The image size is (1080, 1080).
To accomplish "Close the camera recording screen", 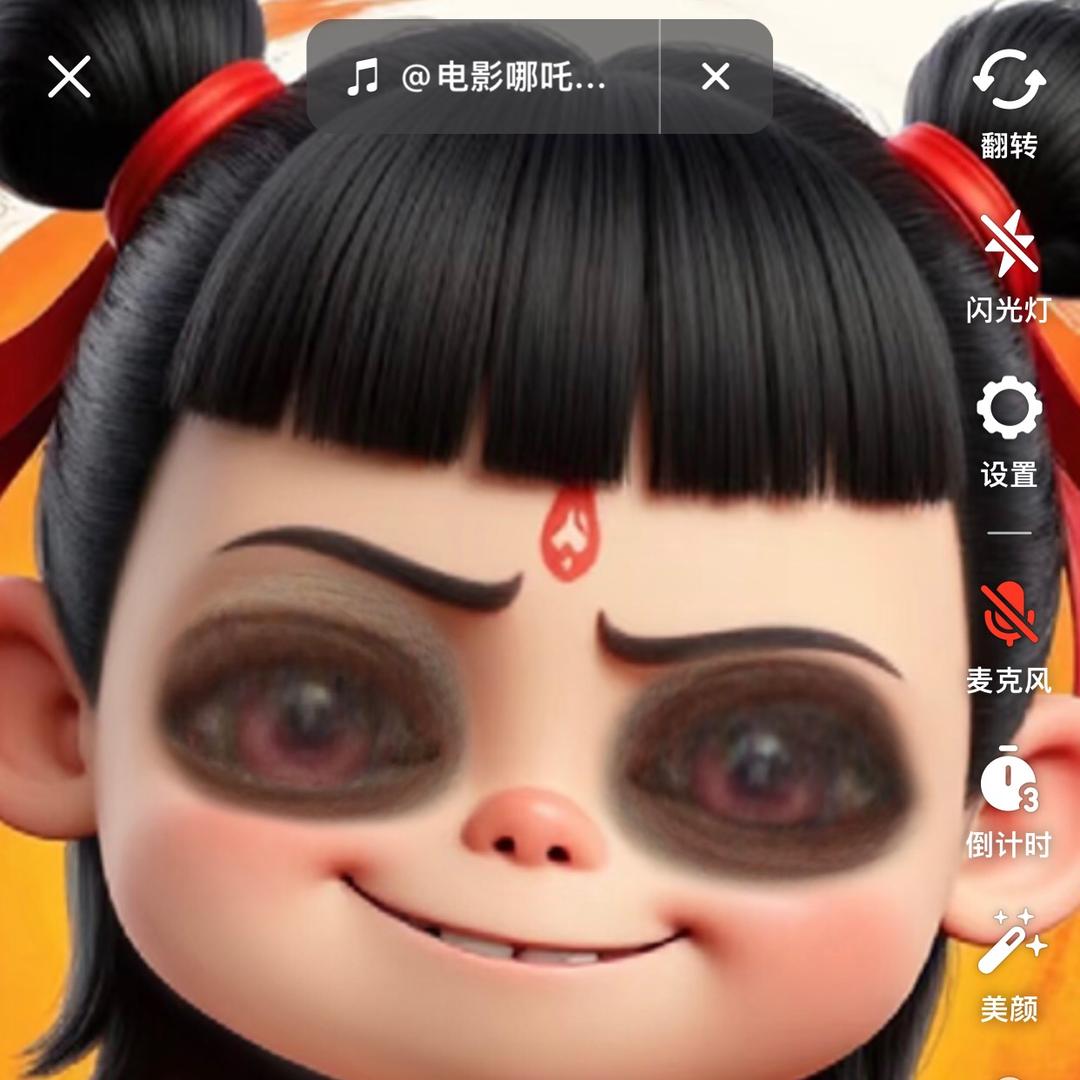I will pyautogui.click(x=69, y=76).
